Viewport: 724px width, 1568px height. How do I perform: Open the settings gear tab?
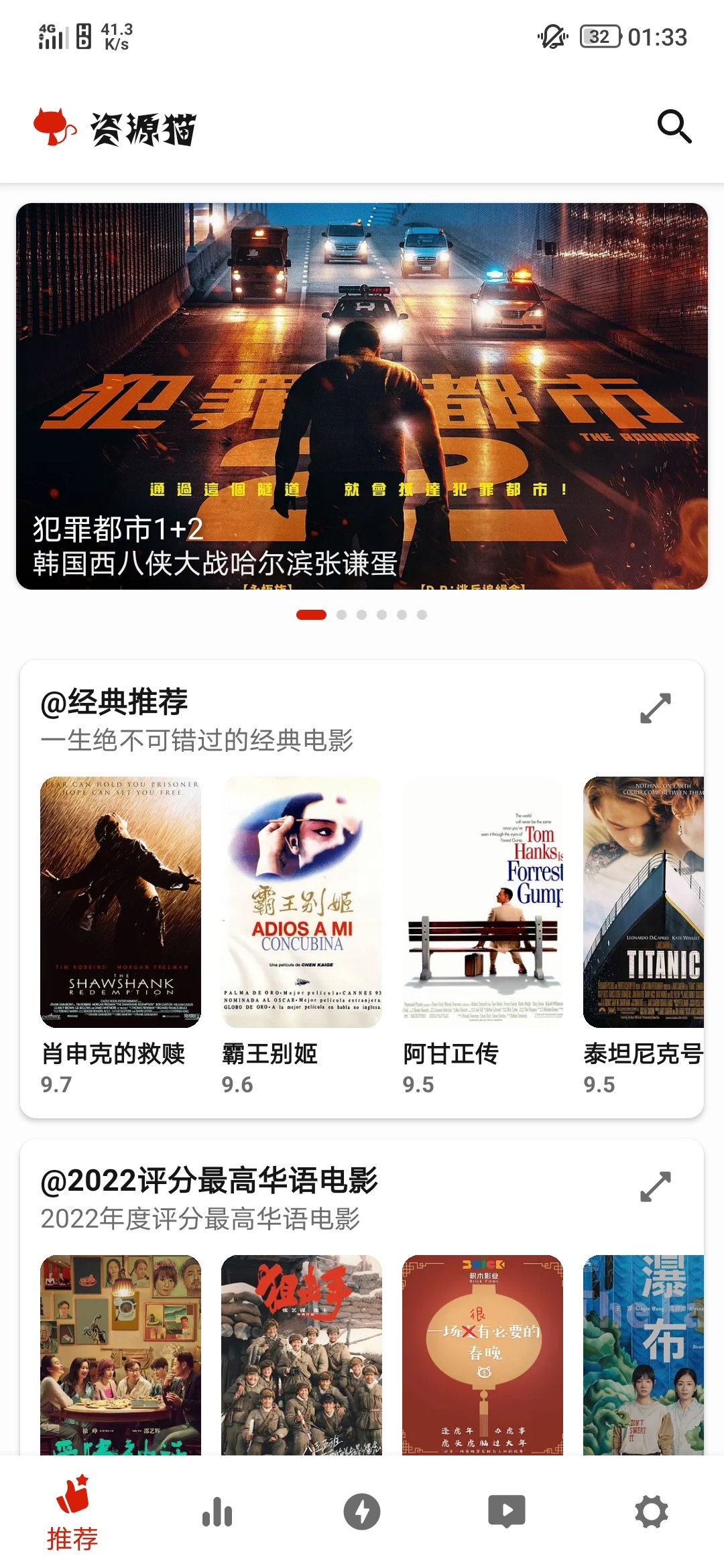[x=652, y=1512]
